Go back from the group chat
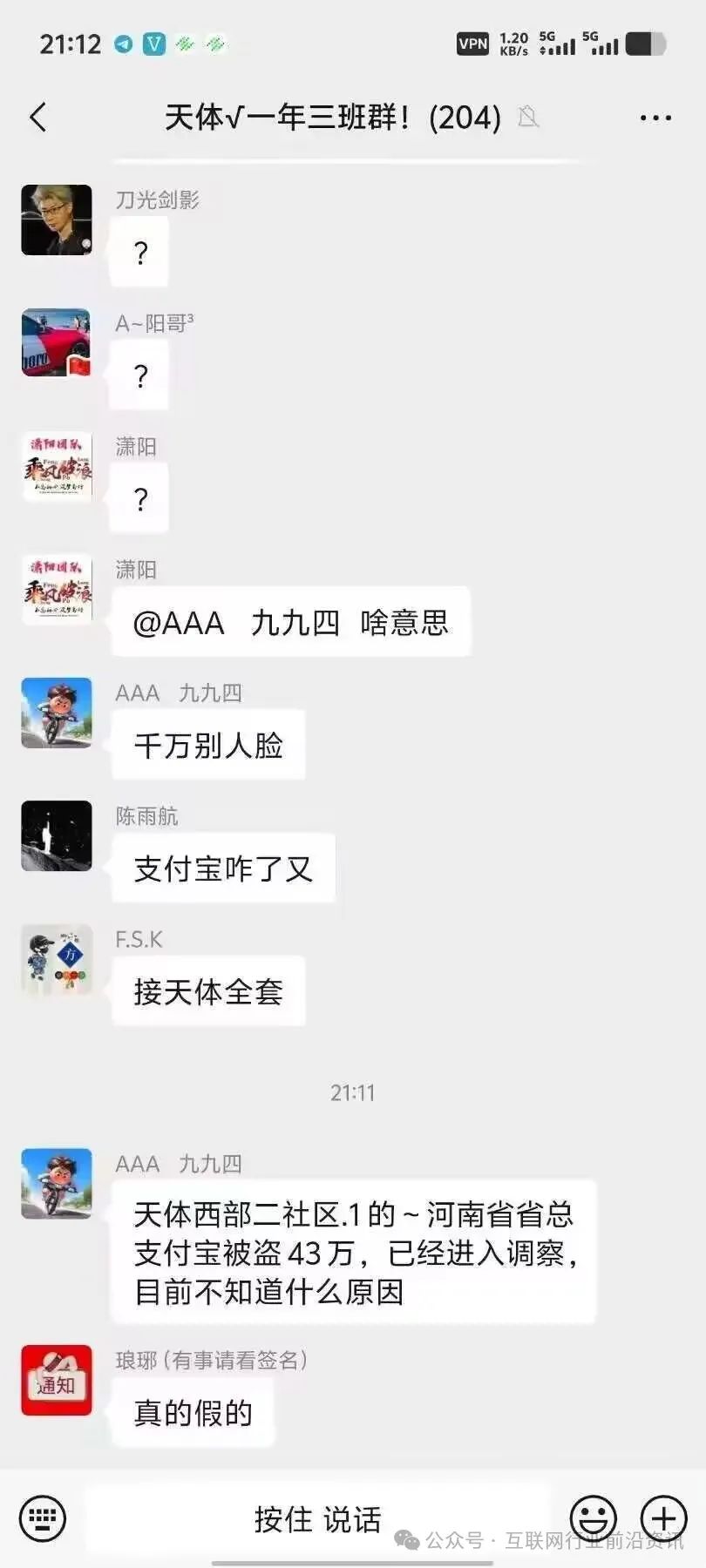 coord(38,117)
